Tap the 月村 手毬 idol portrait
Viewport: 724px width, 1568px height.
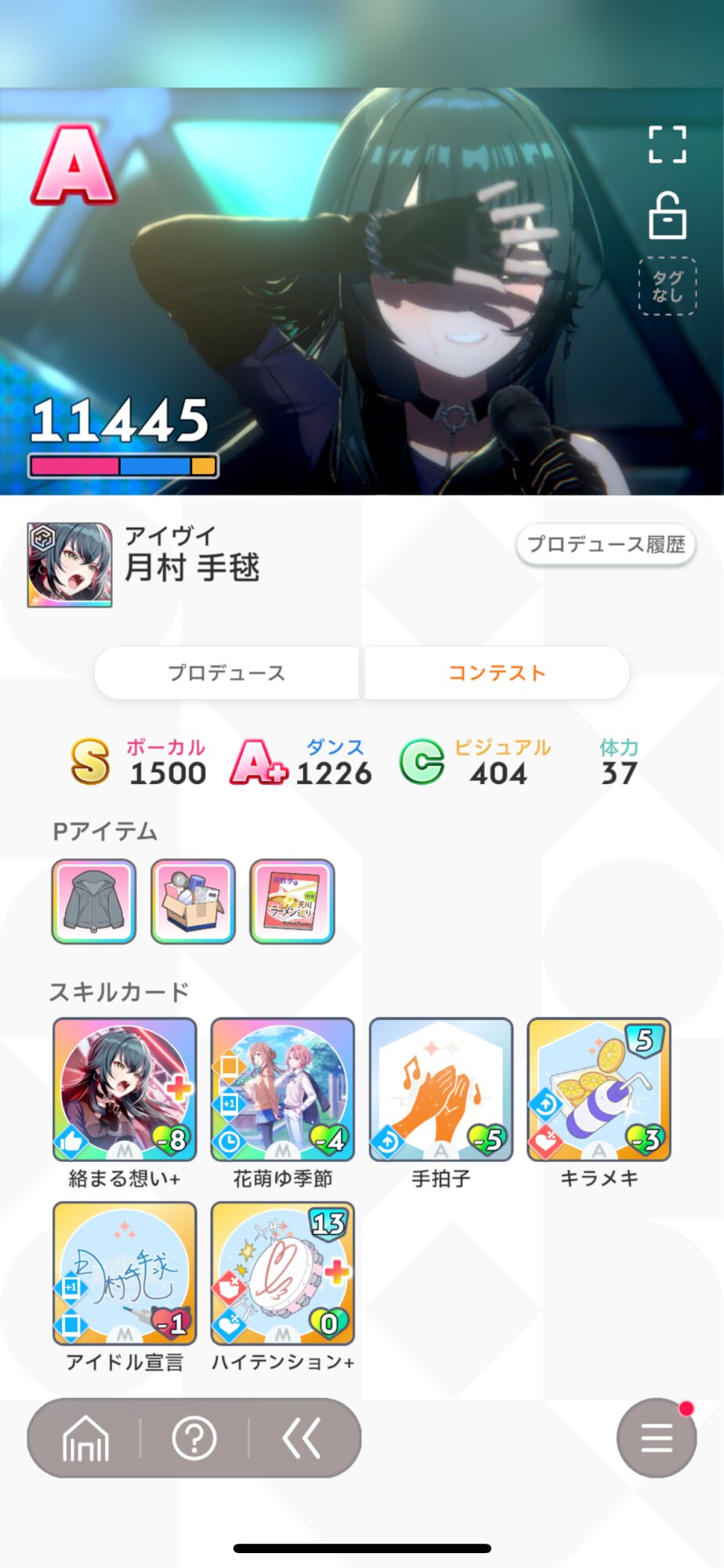tap(70, 564)
